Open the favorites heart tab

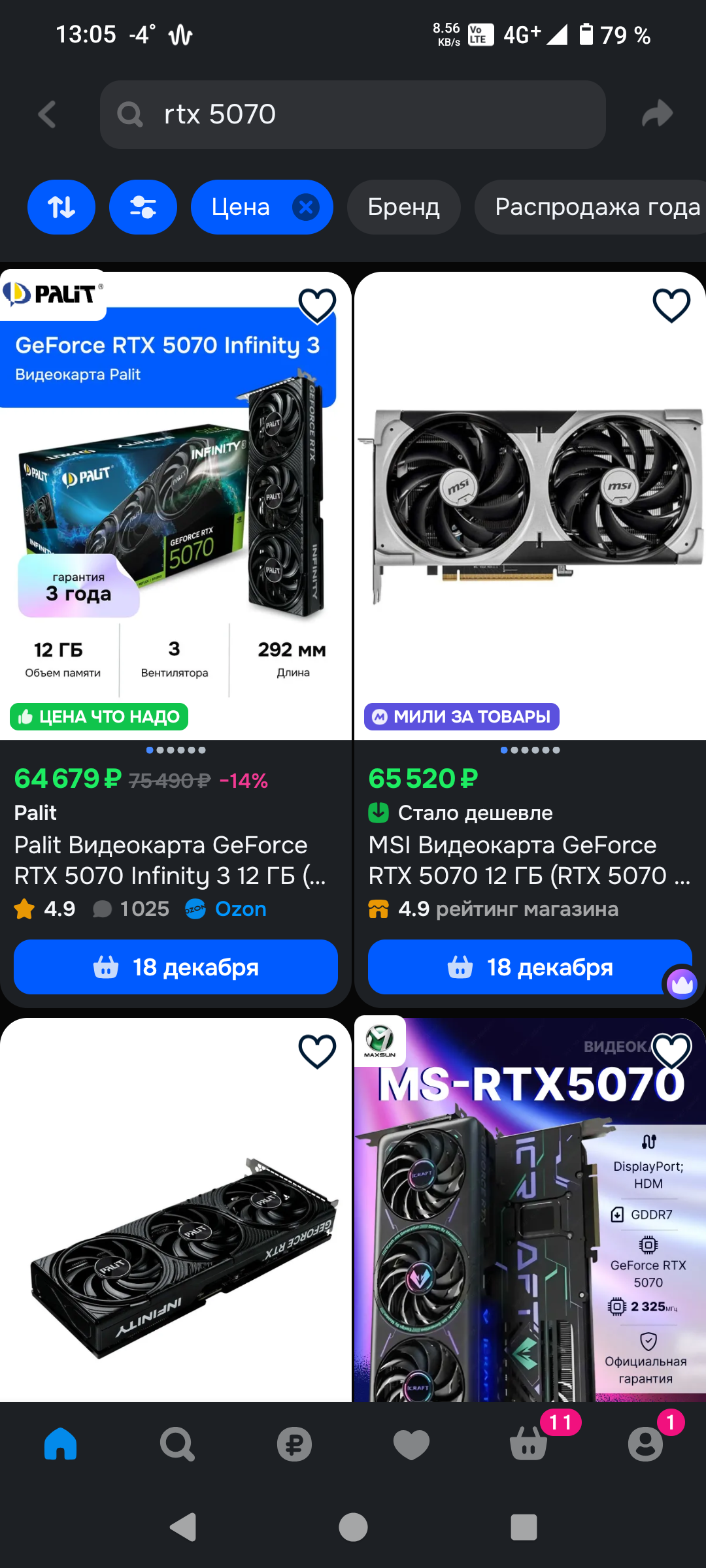(411, 1444)
